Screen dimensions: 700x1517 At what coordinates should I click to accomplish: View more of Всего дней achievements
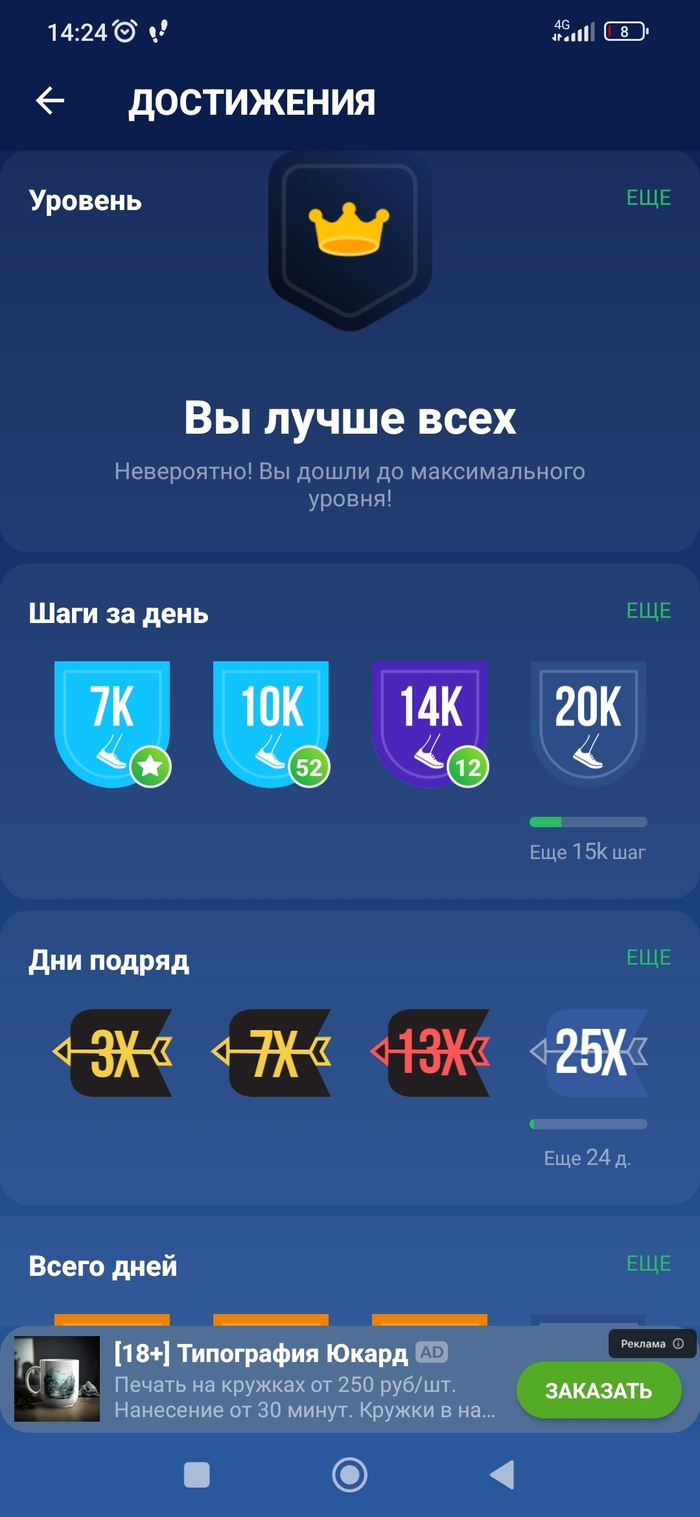point(648,1264)
